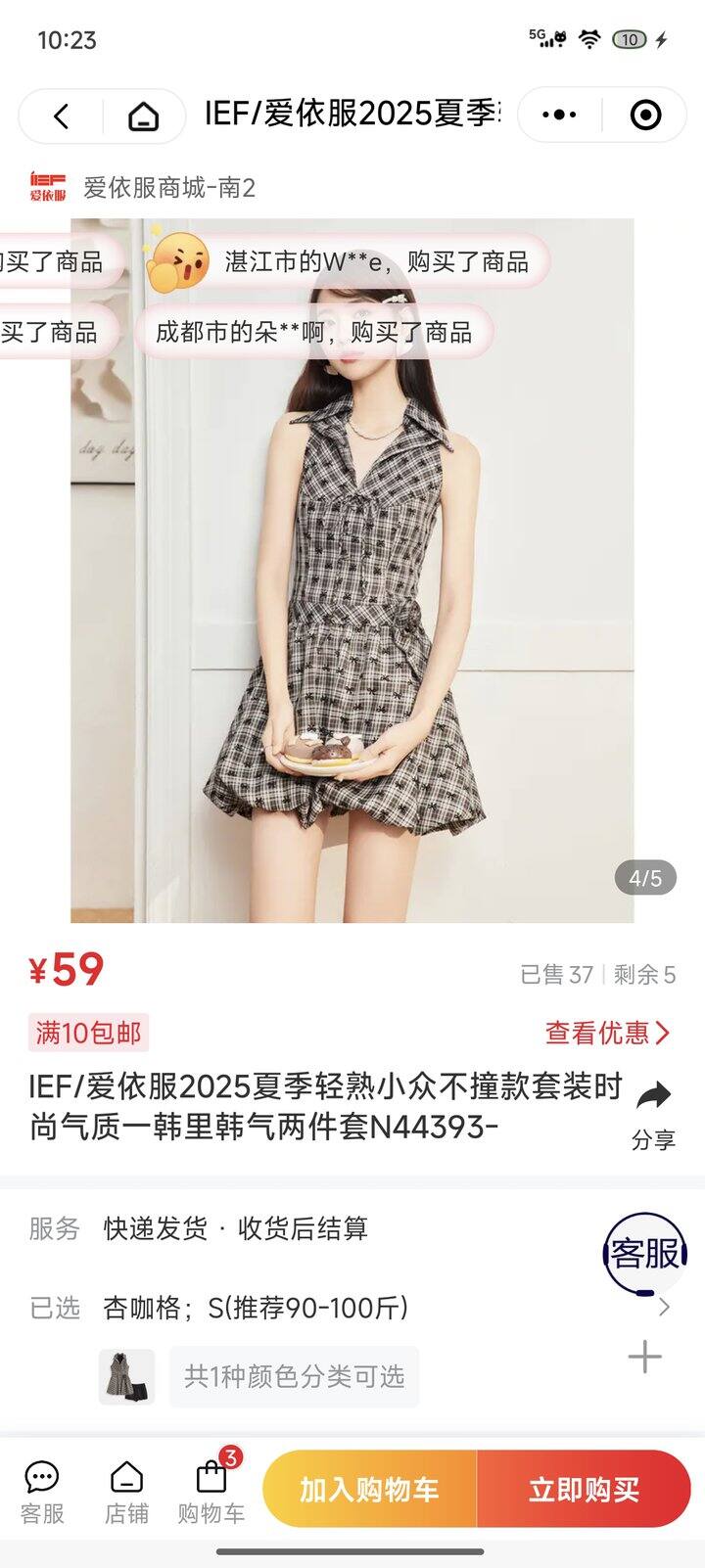Add item with 加入购物车
Screen dimensions: 705x1568
click(369, 1490)
